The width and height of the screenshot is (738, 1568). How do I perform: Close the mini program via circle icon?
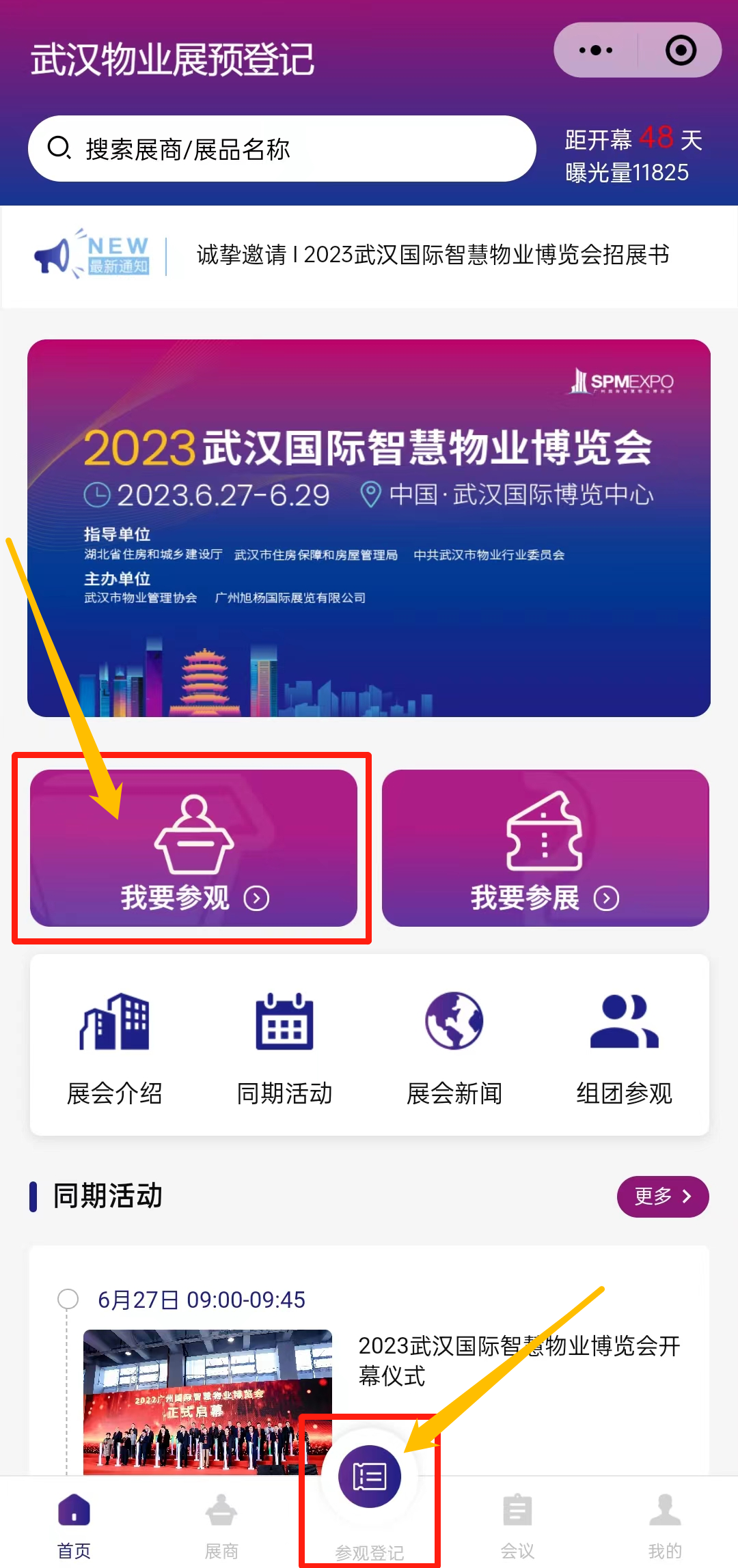tap(681, 50)
